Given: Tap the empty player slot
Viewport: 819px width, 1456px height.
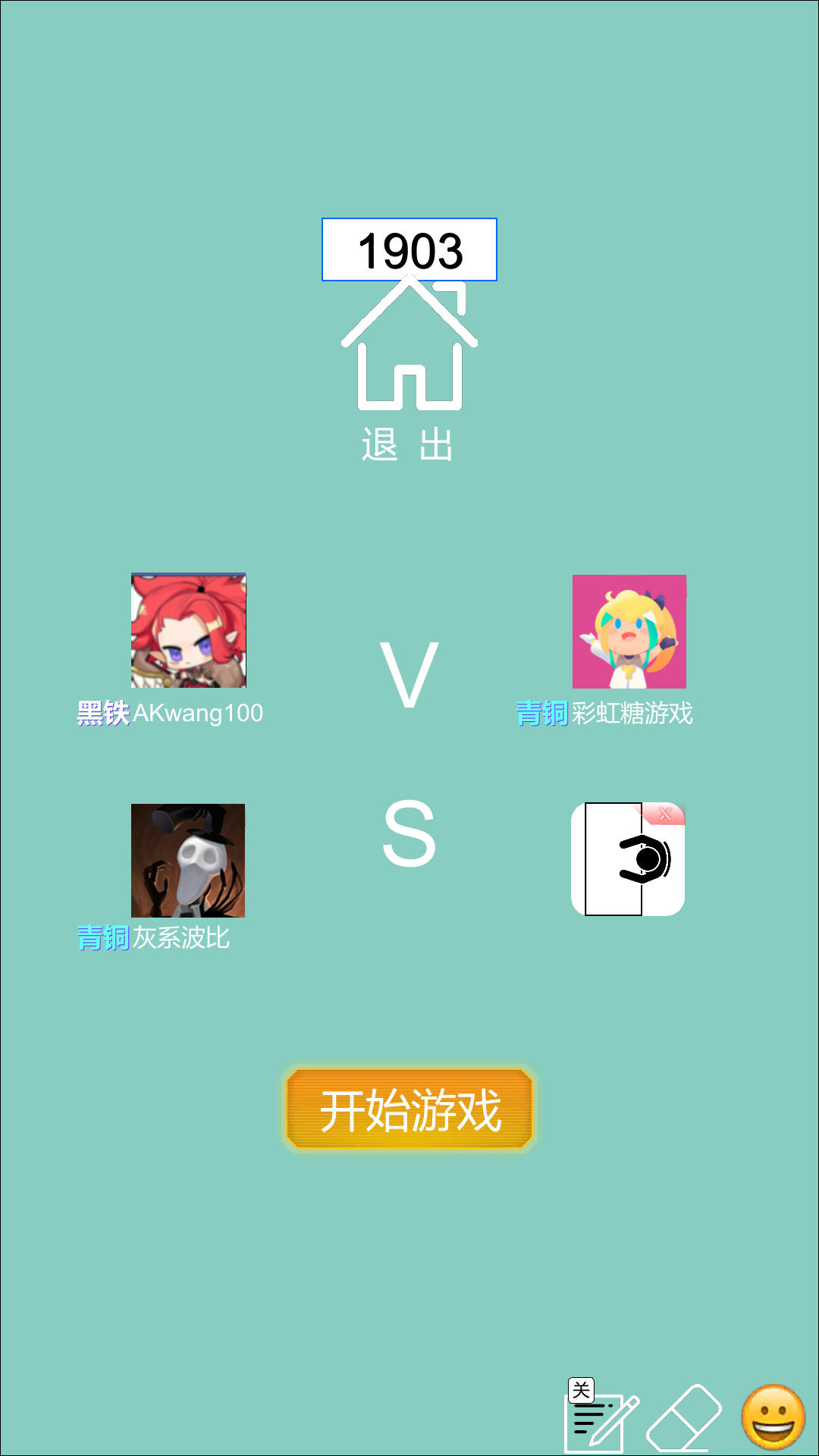Looking at the screenshot, I should [628, 859].
